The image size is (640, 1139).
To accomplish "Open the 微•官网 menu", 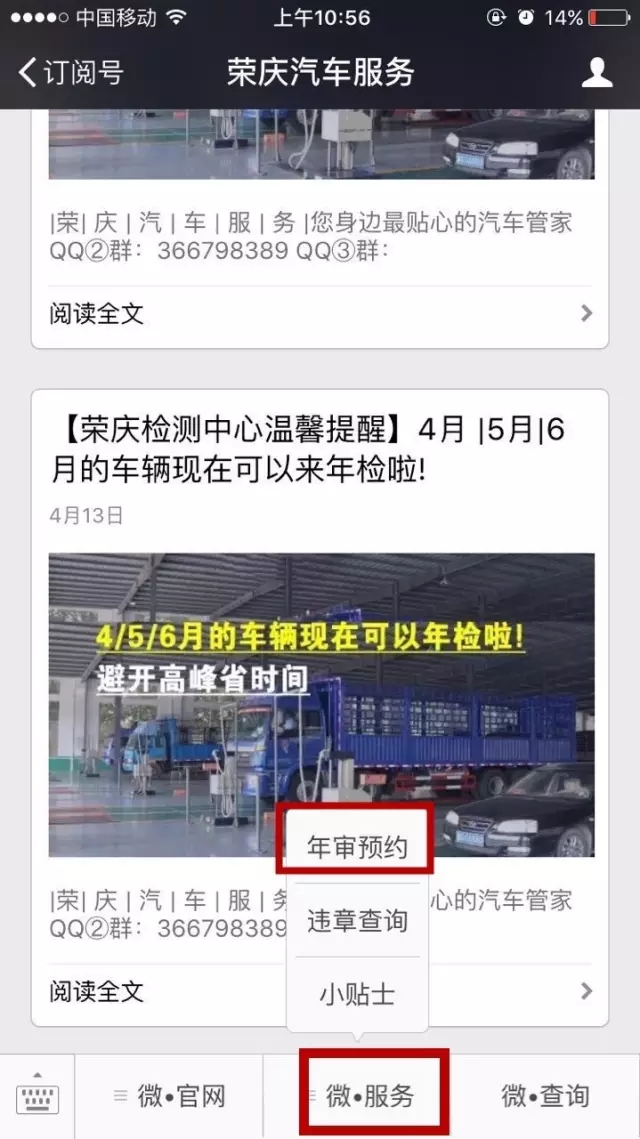I will (x=170, y=1096).
